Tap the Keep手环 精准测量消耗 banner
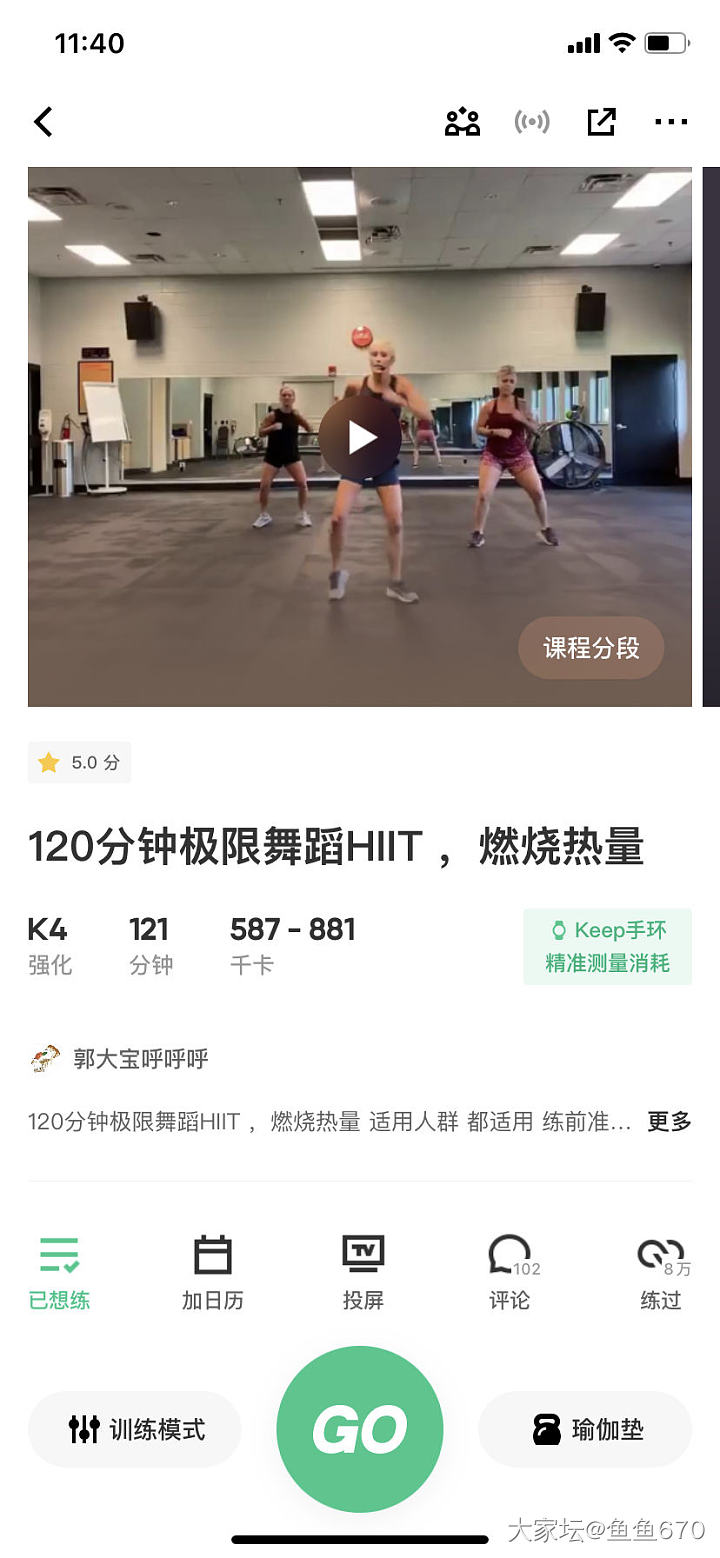Screen dimensions: 720x1558 (x=607, y=946)
